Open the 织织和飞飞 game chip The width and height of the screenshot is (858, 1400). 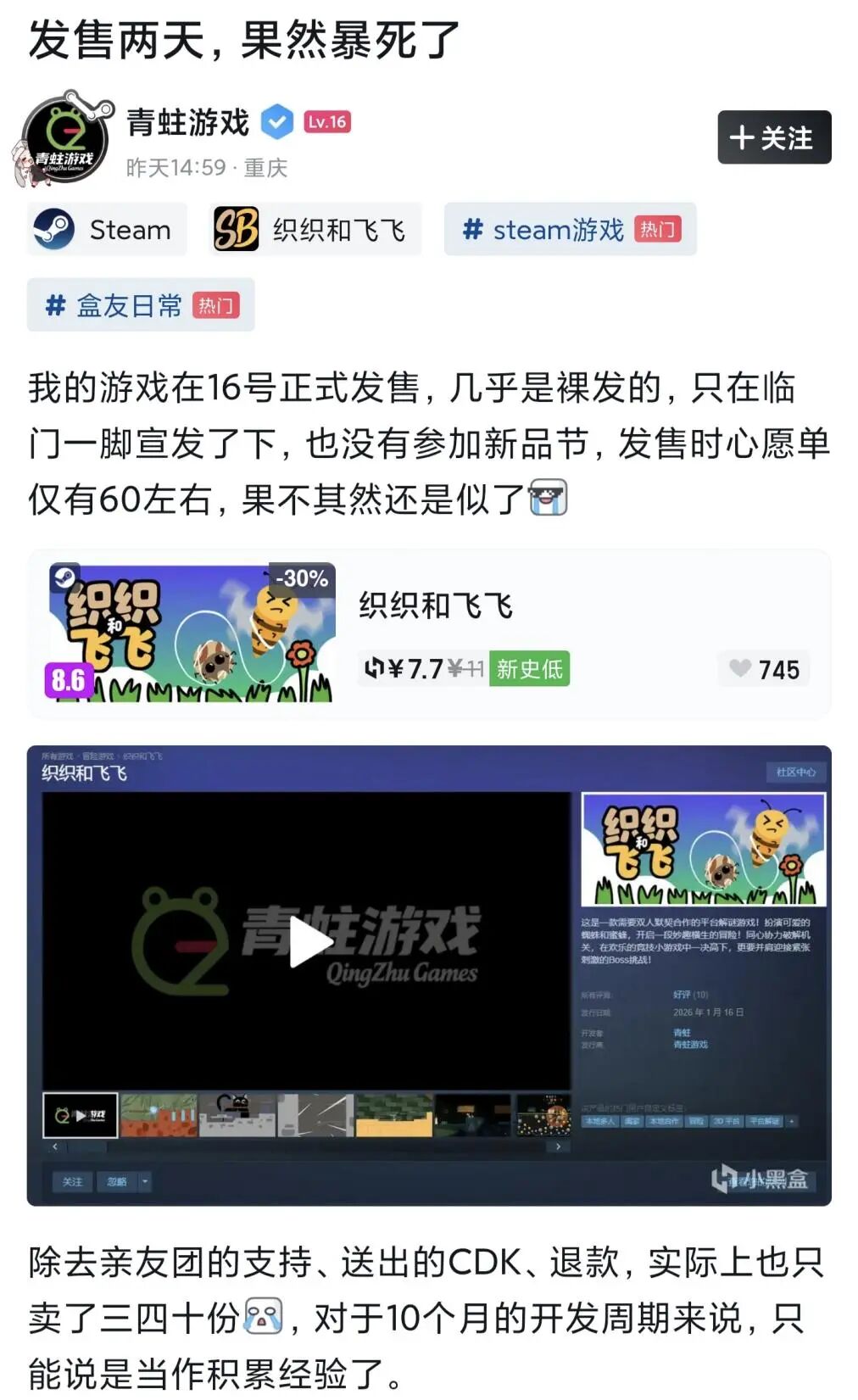click(x=315, y=230)
